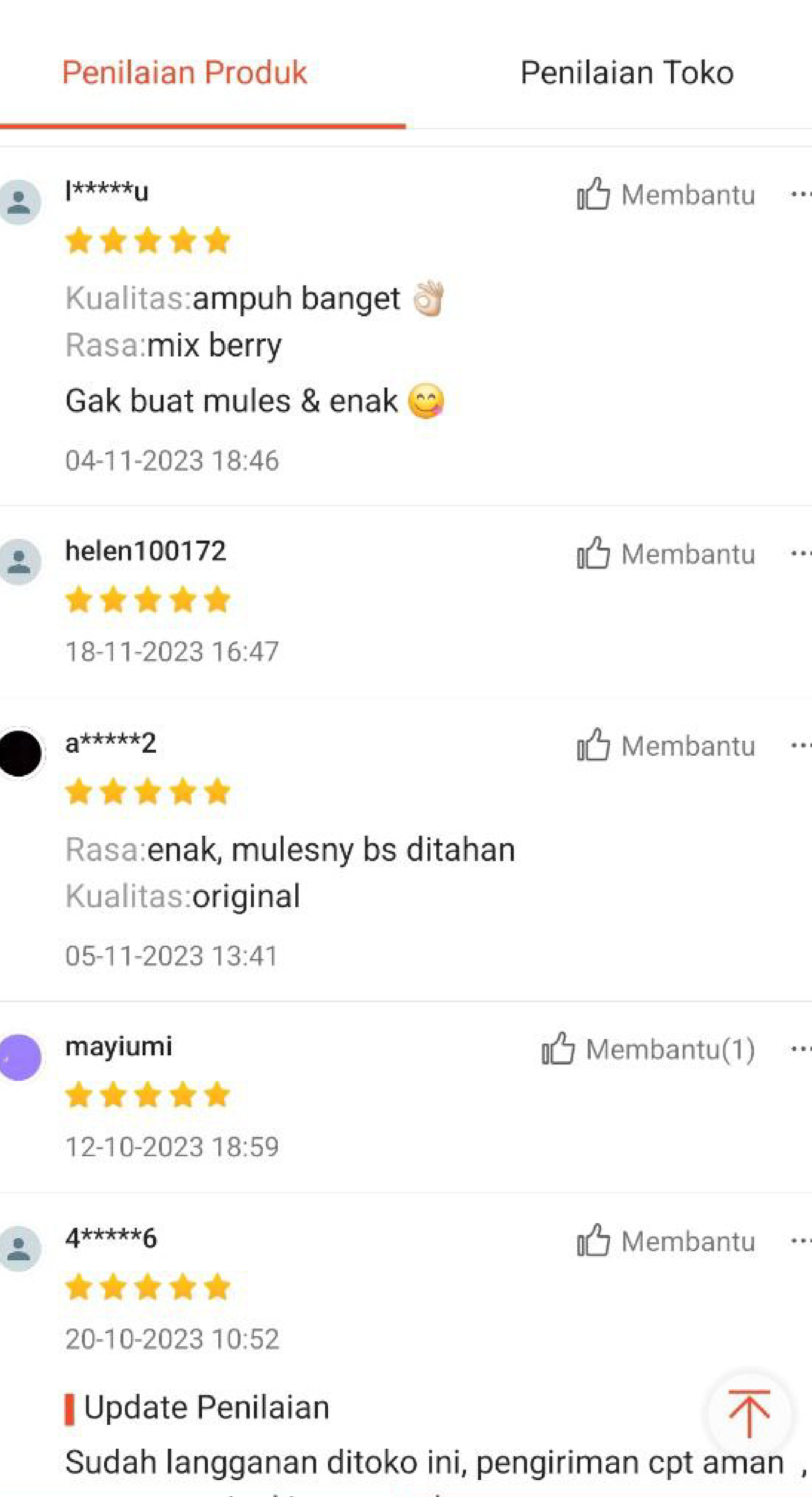This screenshot has width=812, height=1497.
Task: Like mayiumi's review with Membantu(1)
Action: (648, 1049)
